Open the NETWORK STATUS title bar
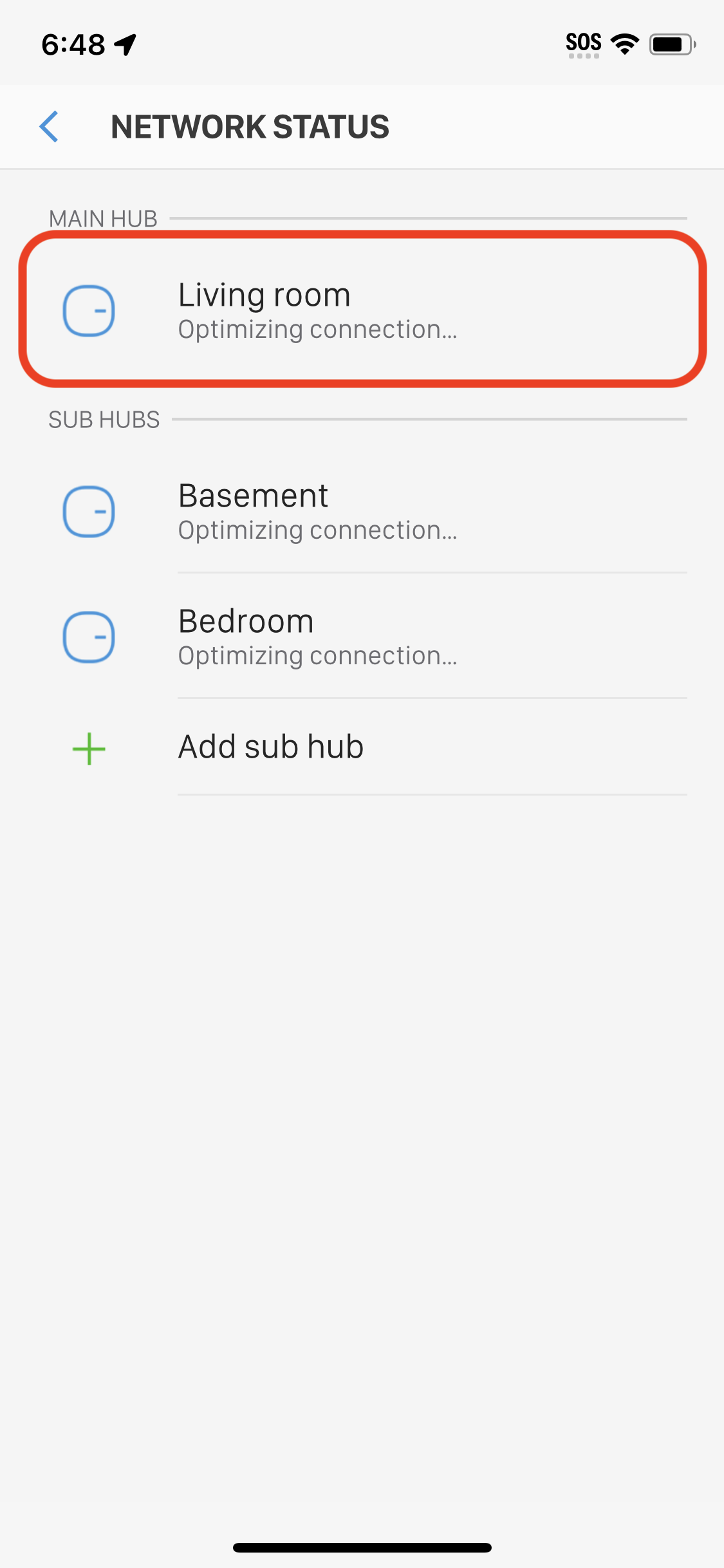 point(250,126)
